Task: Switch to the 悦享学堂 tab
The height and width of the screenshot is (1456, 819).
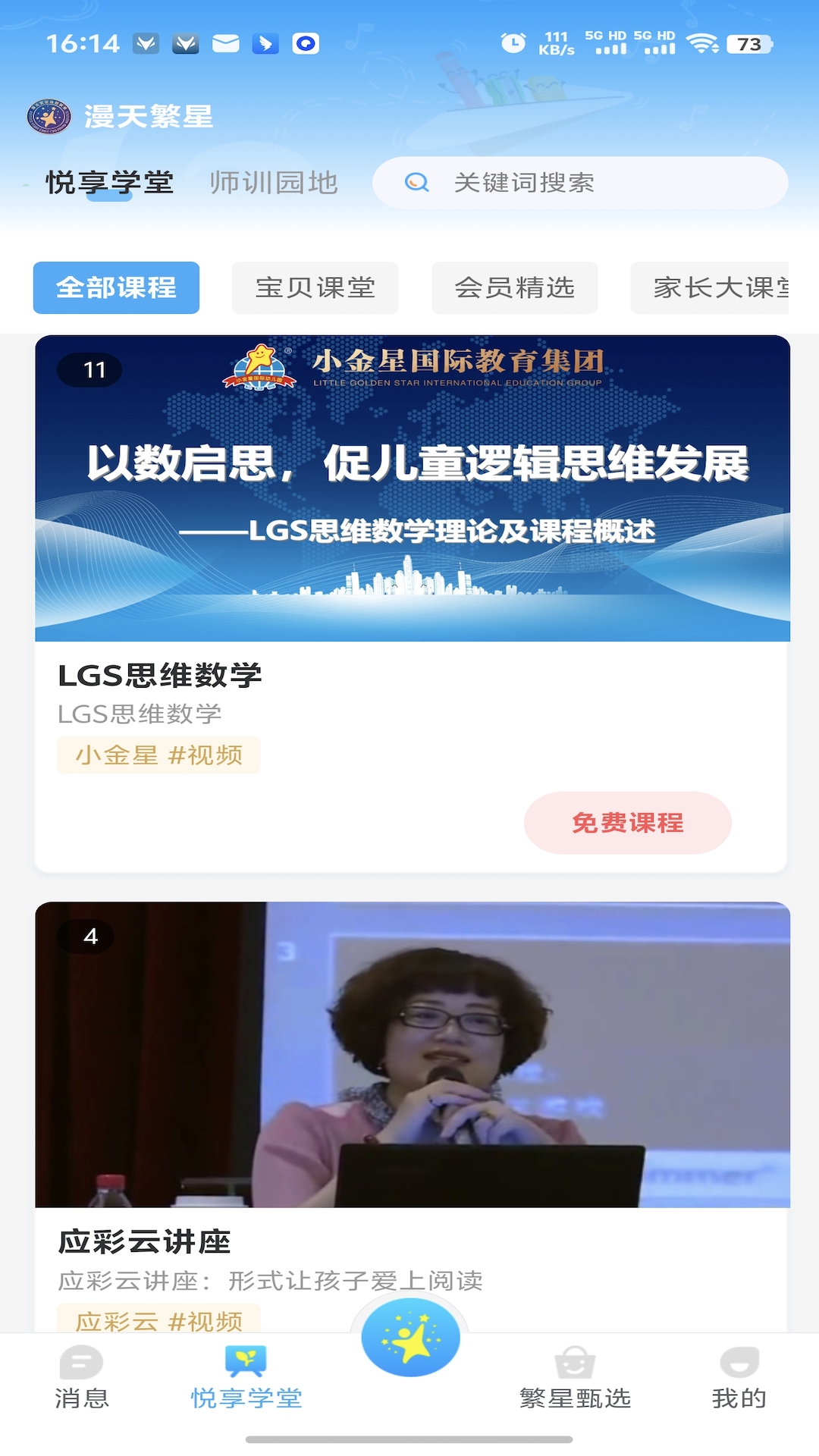Action: pos(111,182)
